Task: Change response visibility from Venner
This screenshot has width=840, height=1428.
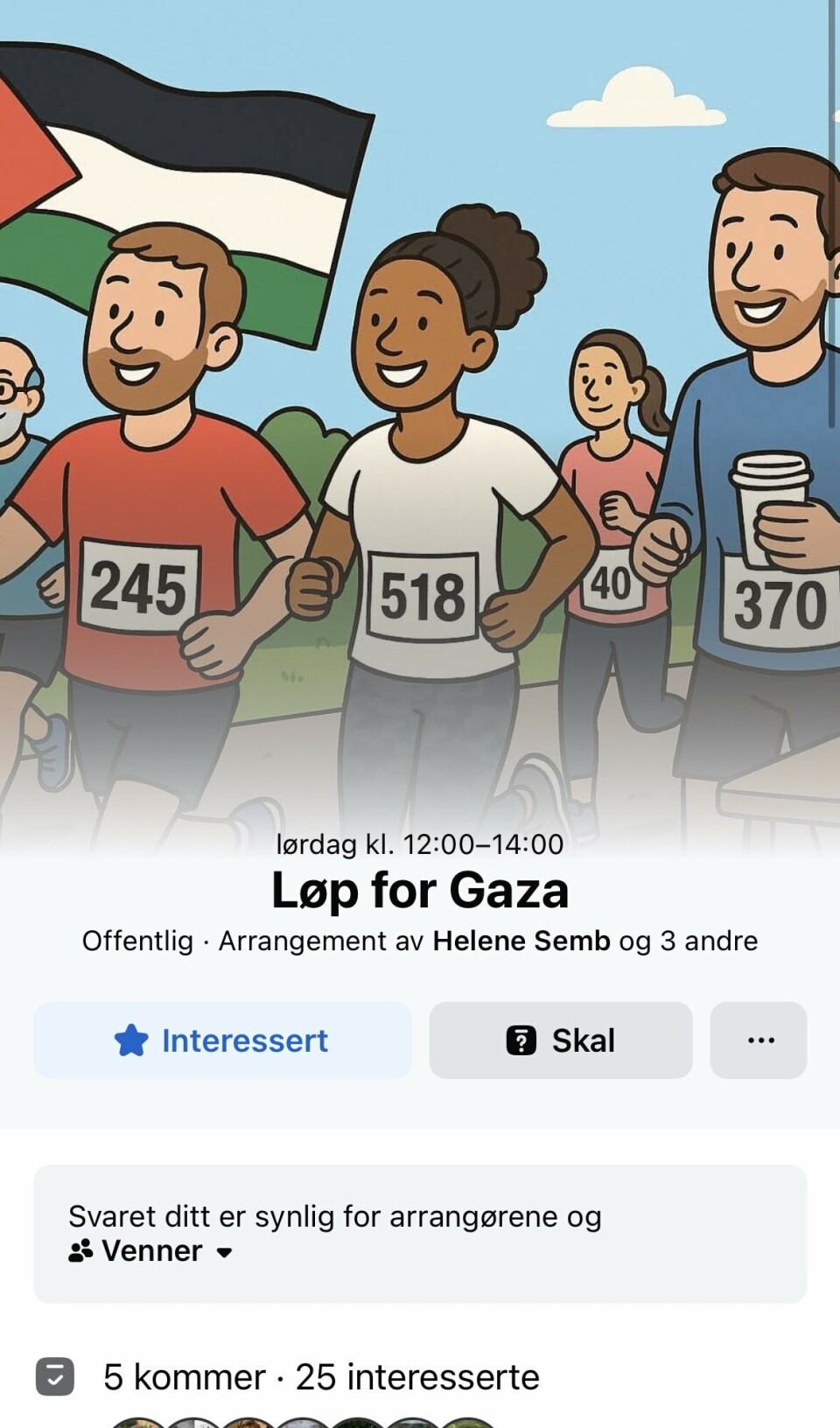Action: pyautogui.click(x=153, y=1251)
